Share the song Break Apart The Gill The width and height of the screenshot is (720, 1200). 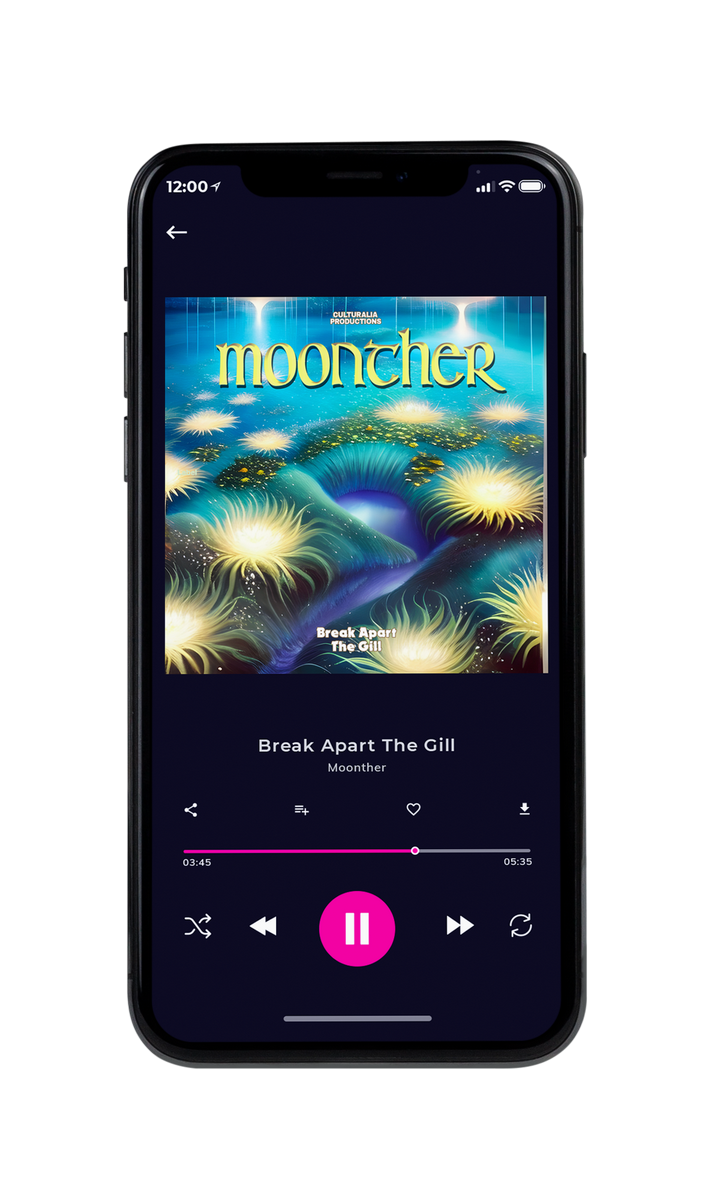tap(191, 810)
